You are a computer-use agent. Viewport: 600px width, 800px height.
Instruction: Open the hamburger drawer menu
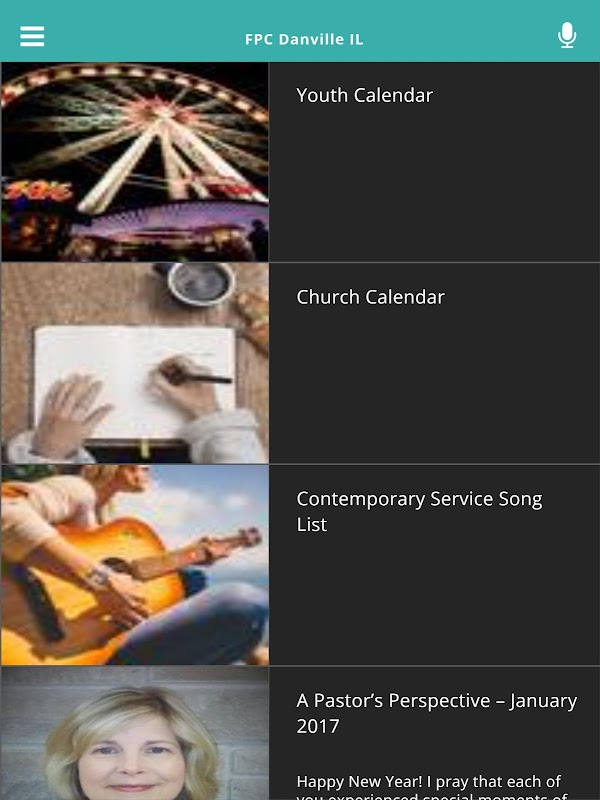coord(32,36)
